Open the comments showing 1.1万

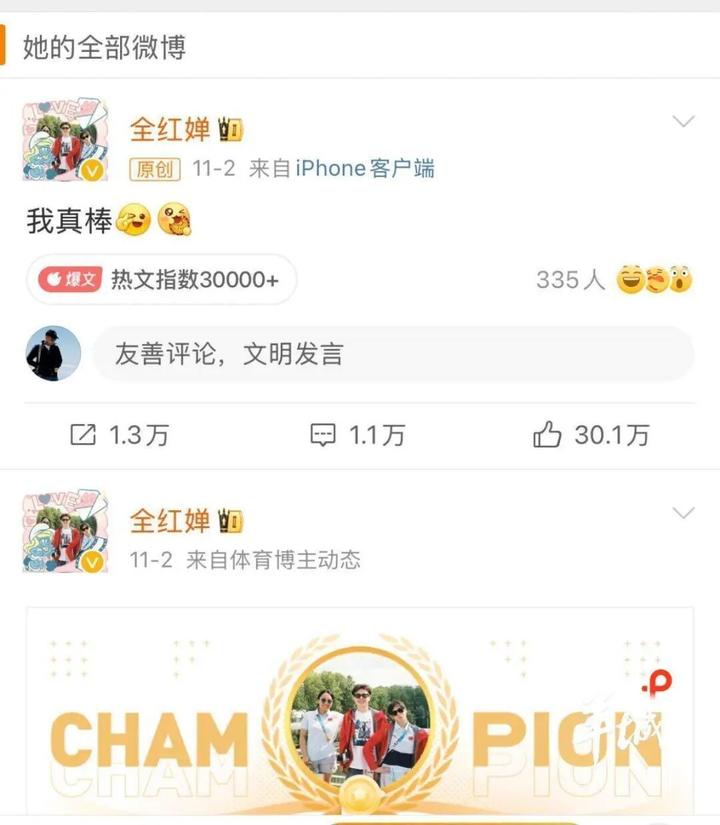pos(357,435)
